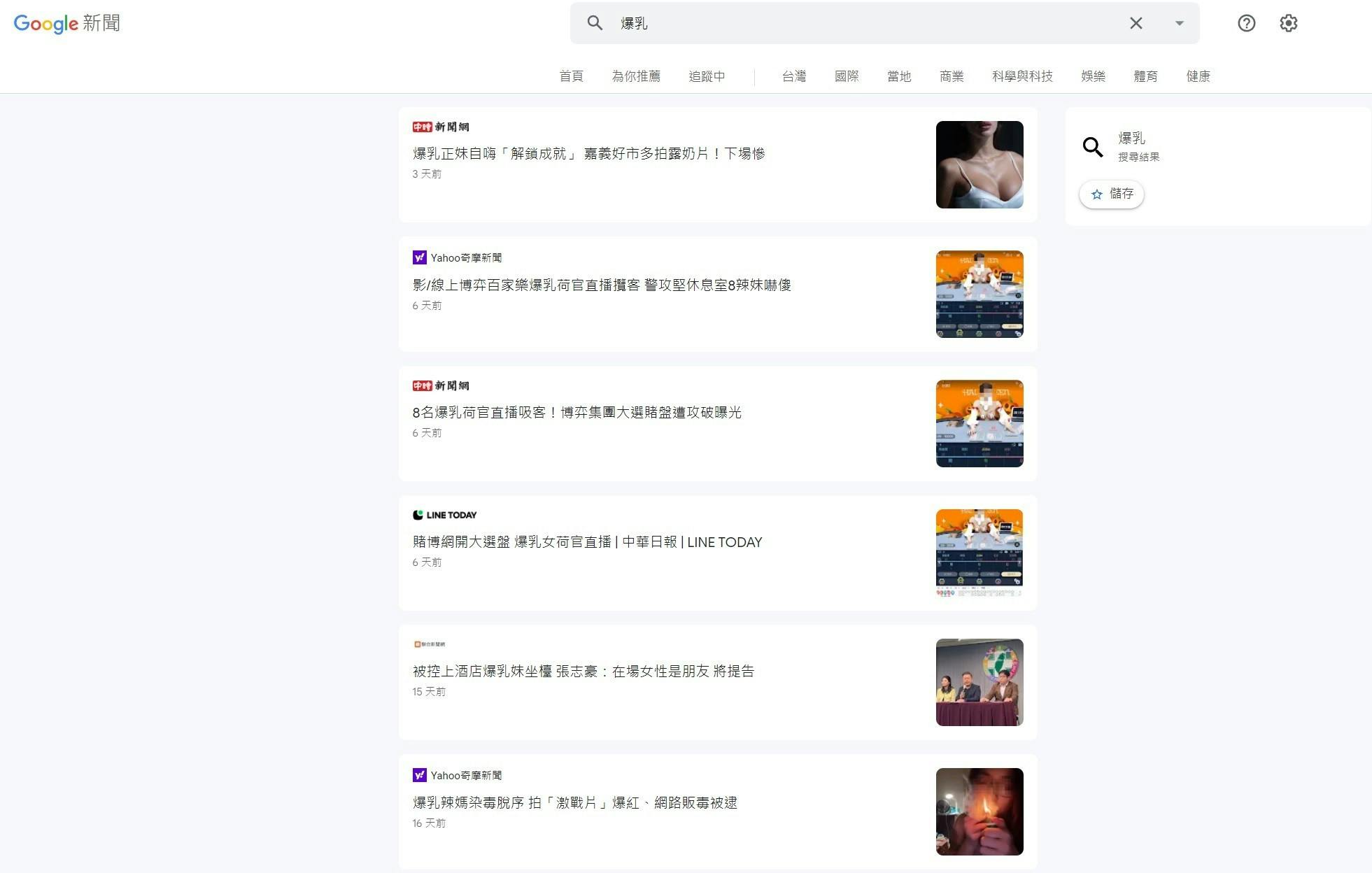The height and width of the screenshot is (873, 1372).
Task: Open the help icon
Action: tap(1246, 23)
